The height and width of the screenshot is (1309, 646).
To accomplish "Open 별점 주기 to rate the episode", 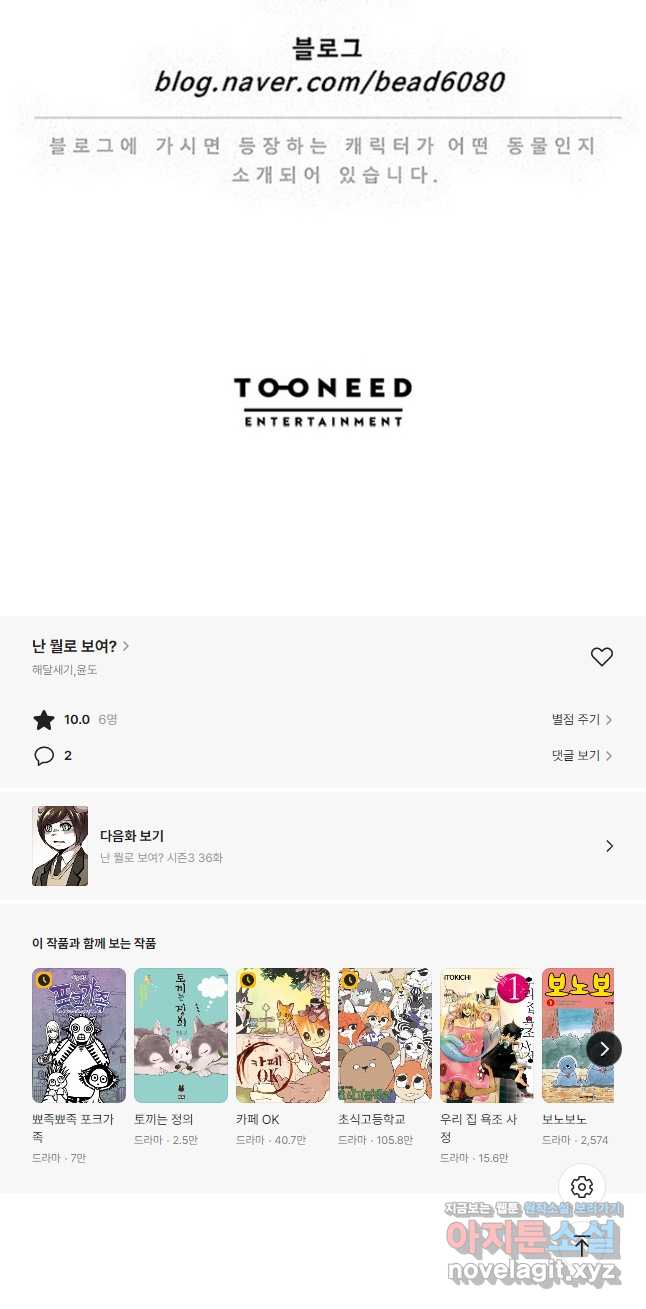I will tap(581, 720).
